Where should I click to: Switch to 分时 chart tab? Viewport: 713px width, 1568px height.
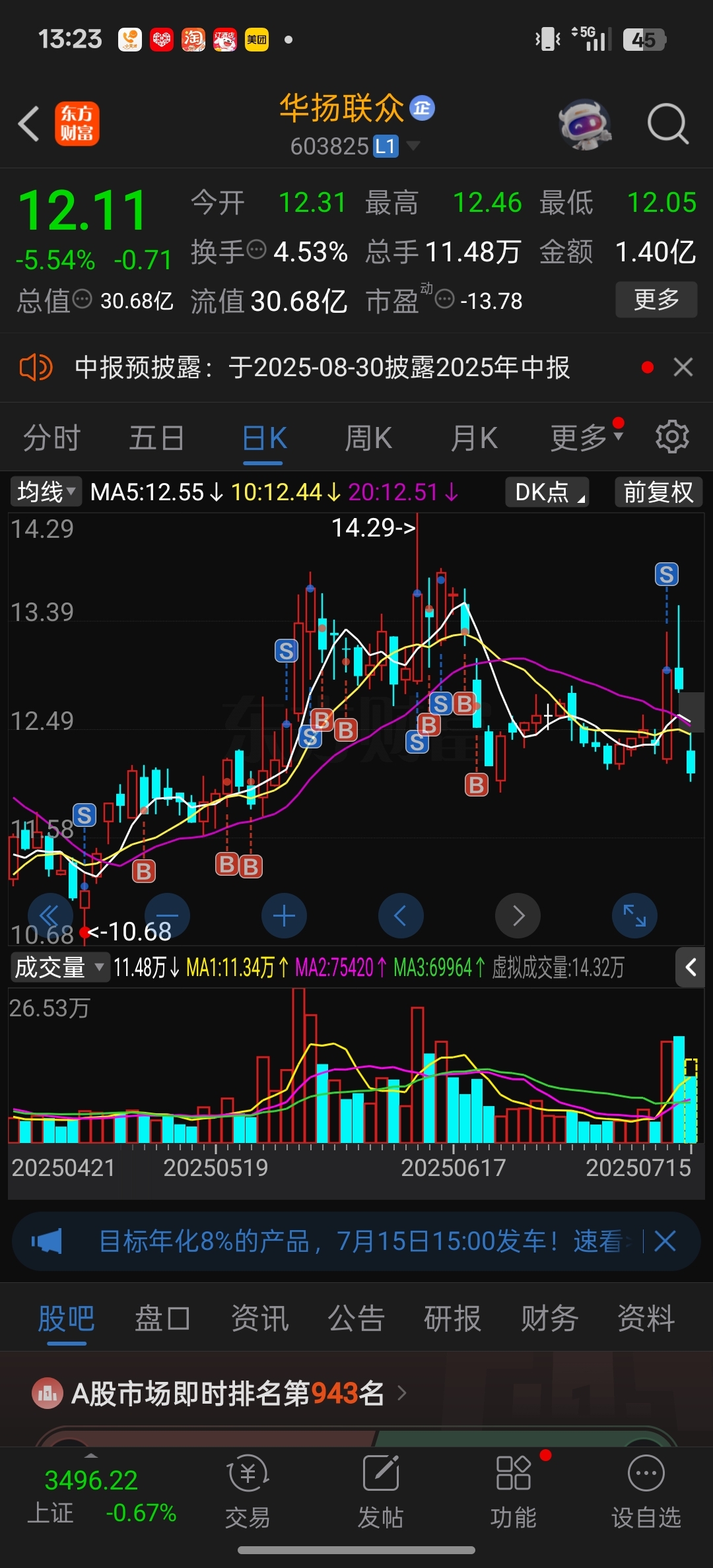tap(51, 438)
